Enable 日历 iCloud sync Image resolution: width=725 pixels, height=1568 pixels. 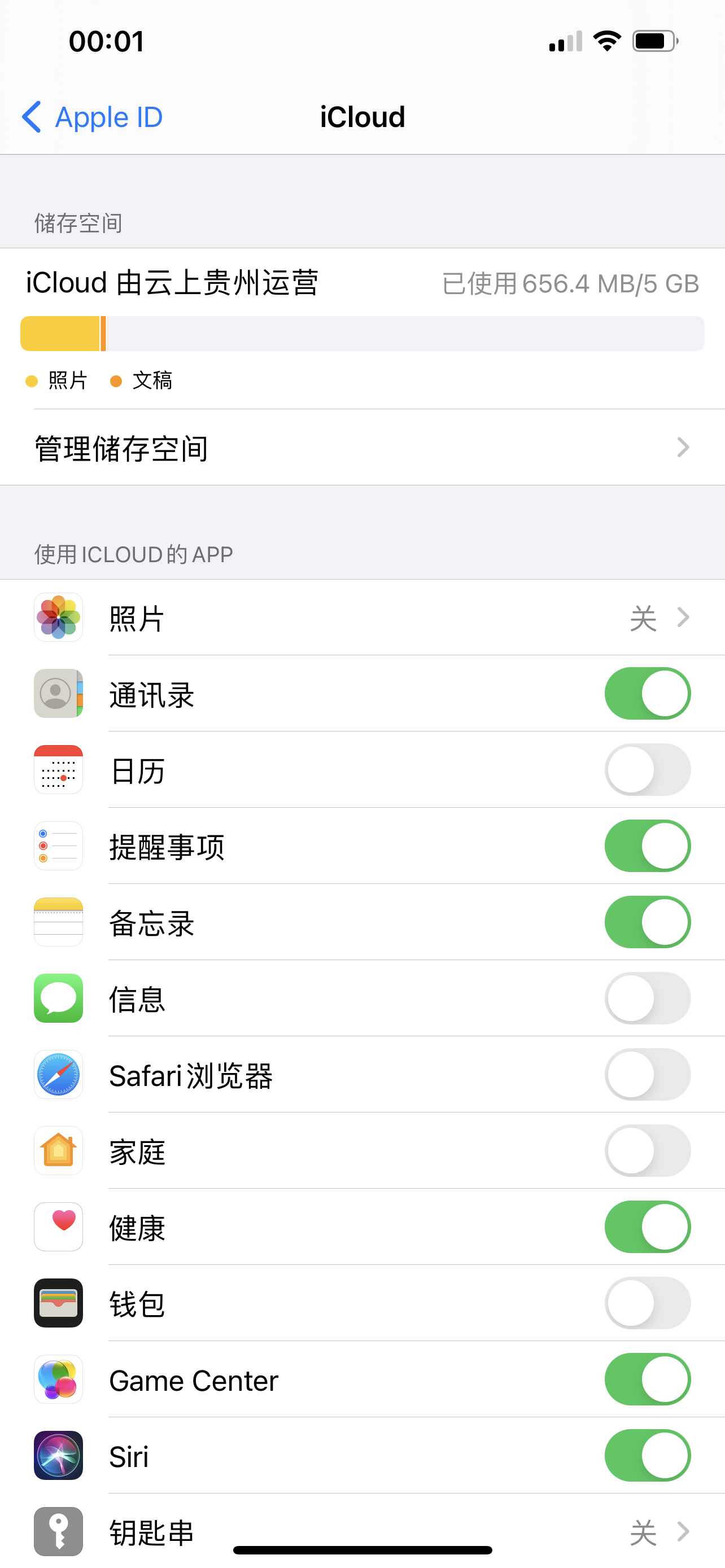click(x=647, y=770)
